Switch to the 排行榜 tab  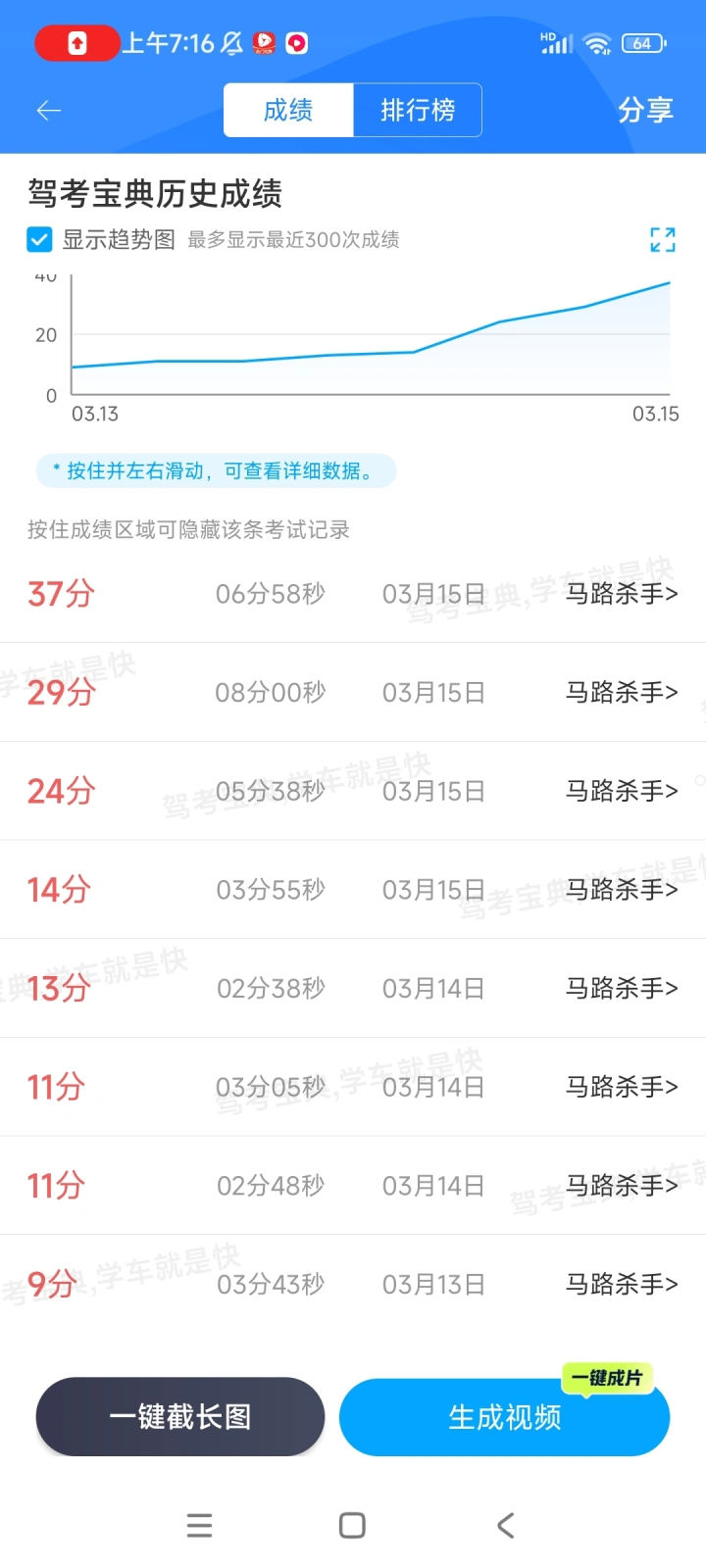418,110
